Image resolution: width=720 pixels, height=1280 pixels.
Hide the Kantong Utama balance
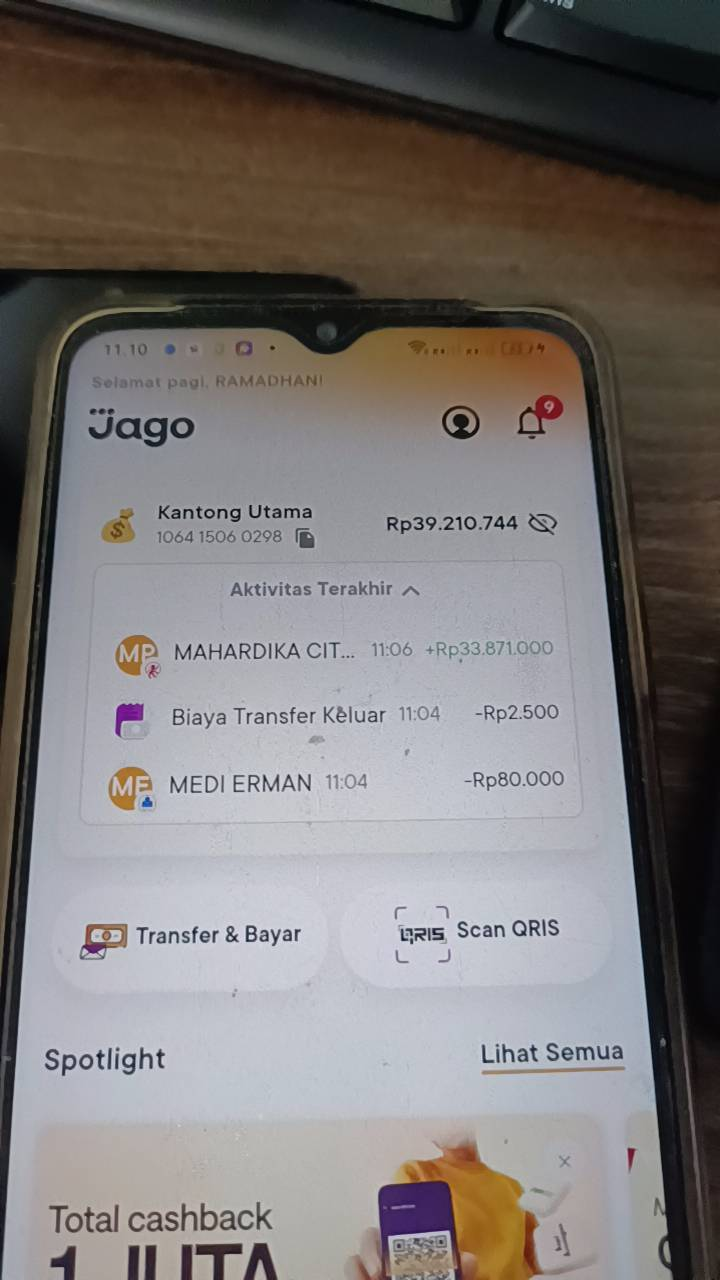(x=543, y=523)
